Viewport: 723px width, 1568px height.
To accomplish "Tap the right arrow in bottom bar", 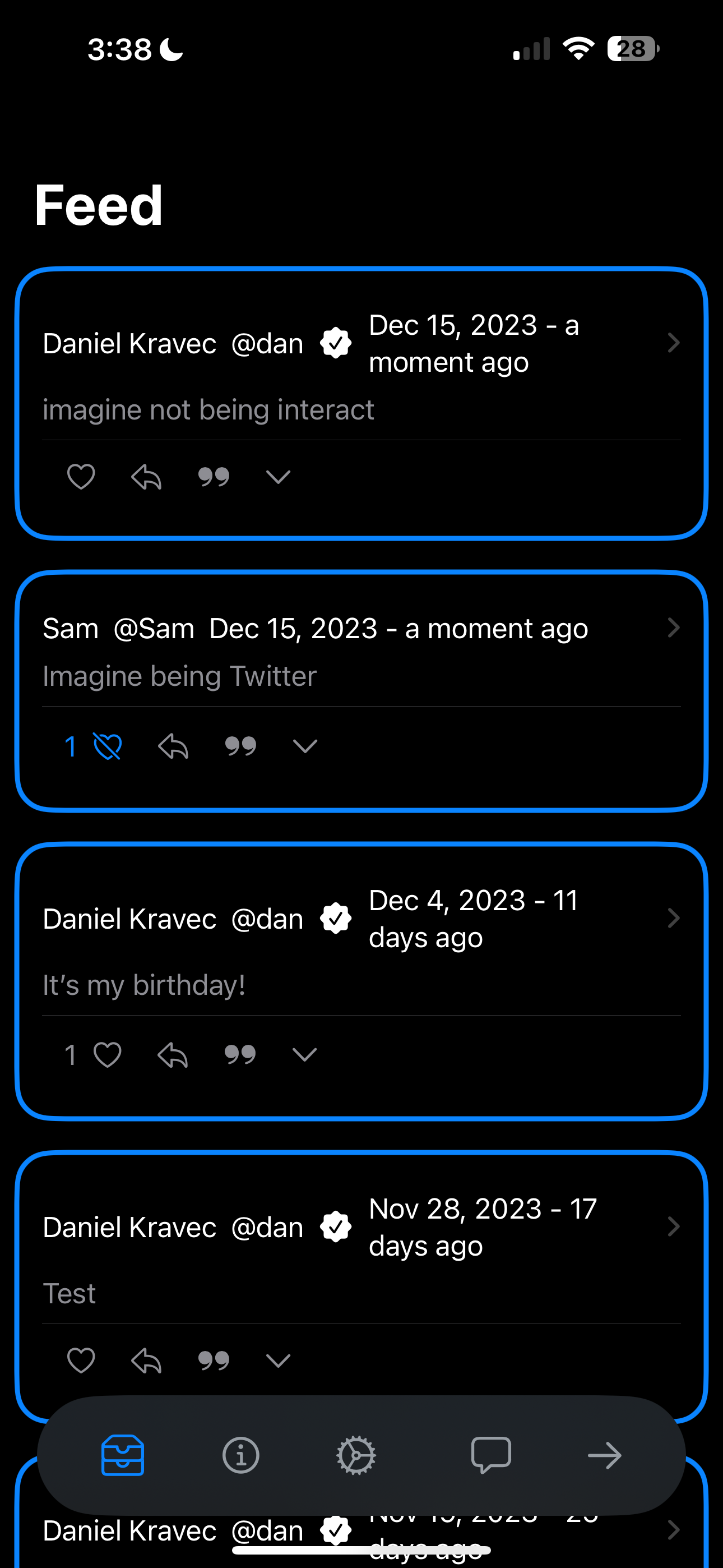I will pos(604,1455).
